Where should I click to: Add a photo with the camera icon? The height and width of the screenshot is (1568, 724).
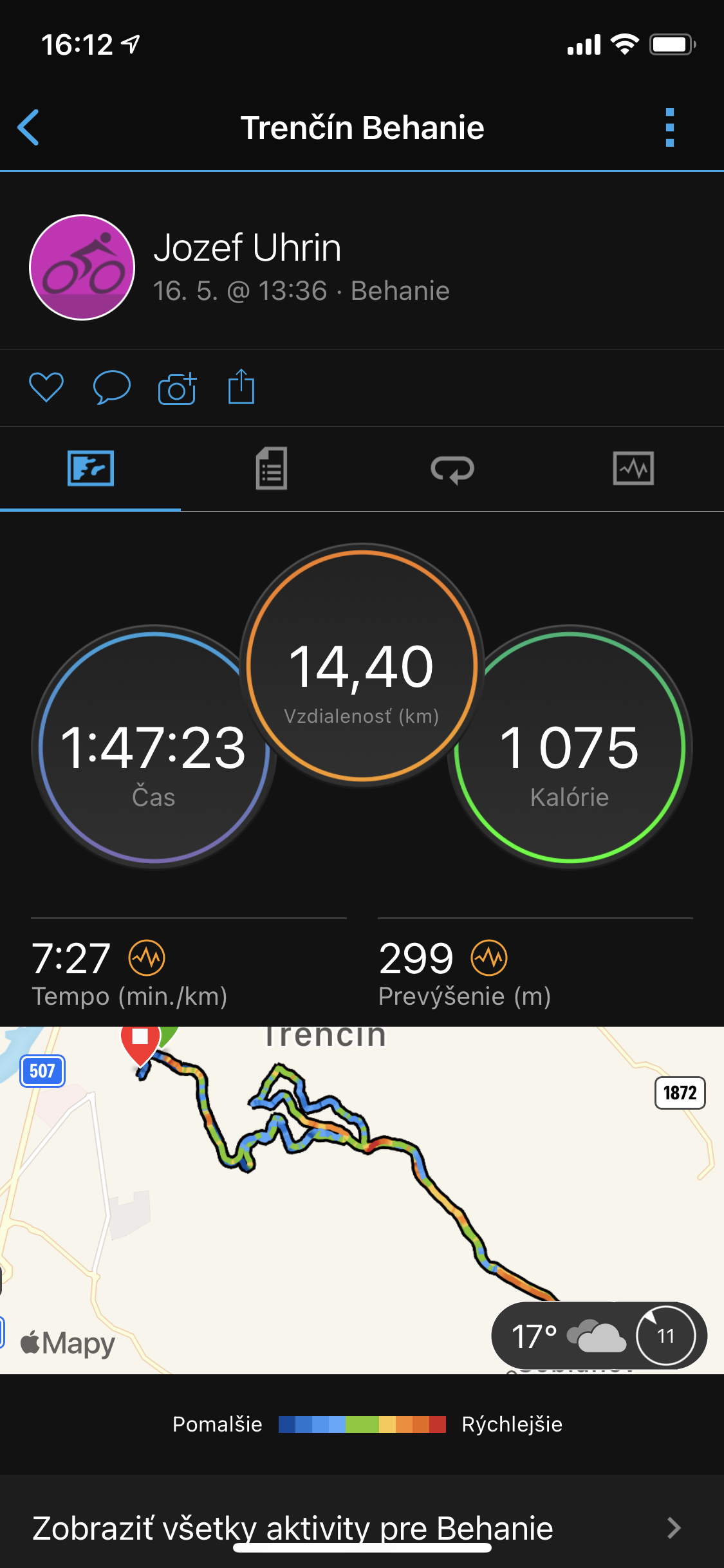tap(177, 387)
